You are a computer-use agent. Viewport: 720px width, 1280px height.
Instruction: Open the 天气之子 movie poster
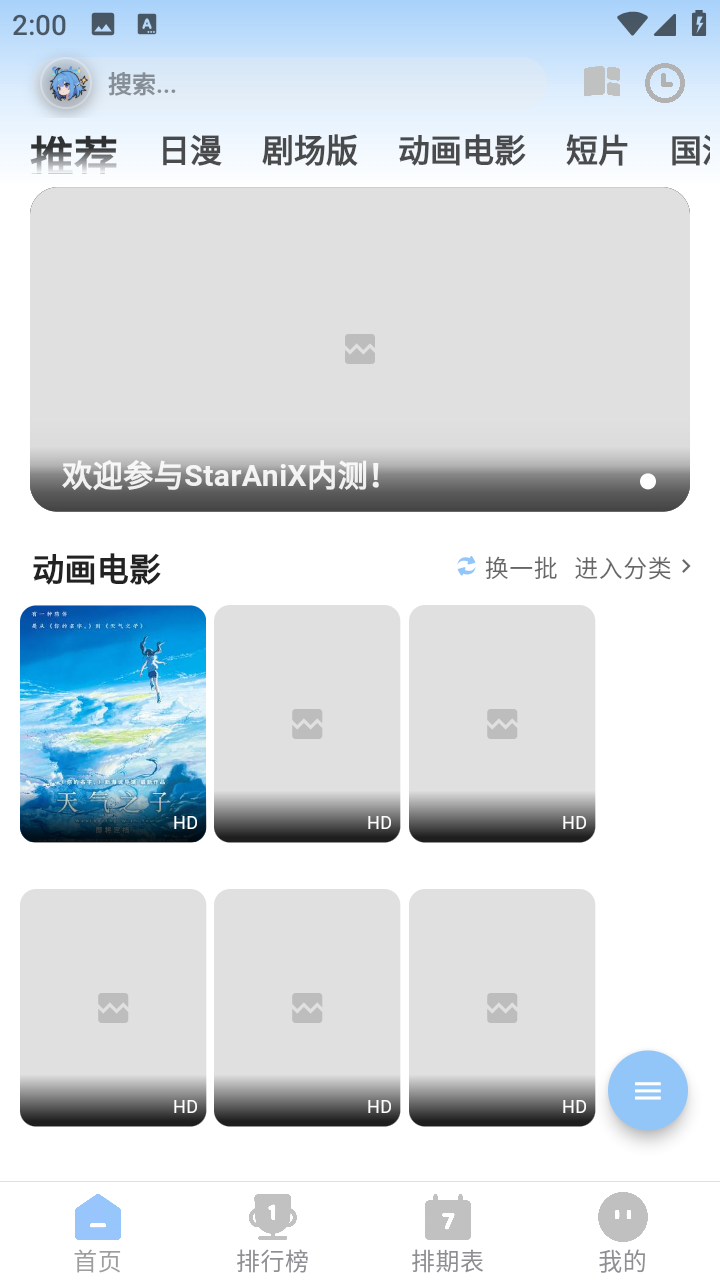click(x=112, y=722)
